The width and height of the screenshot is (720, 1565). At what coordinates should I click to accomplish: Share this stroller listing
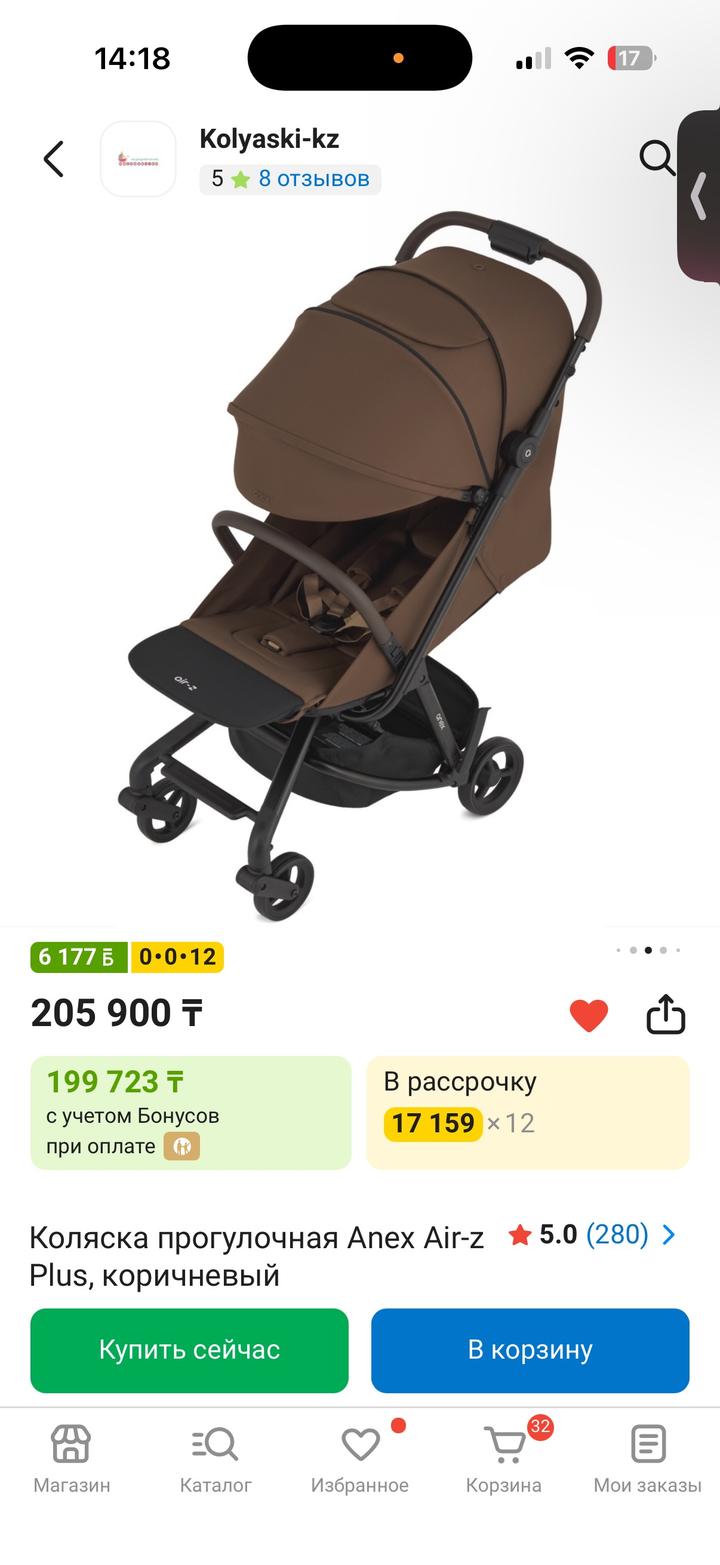pos(665,1015)
